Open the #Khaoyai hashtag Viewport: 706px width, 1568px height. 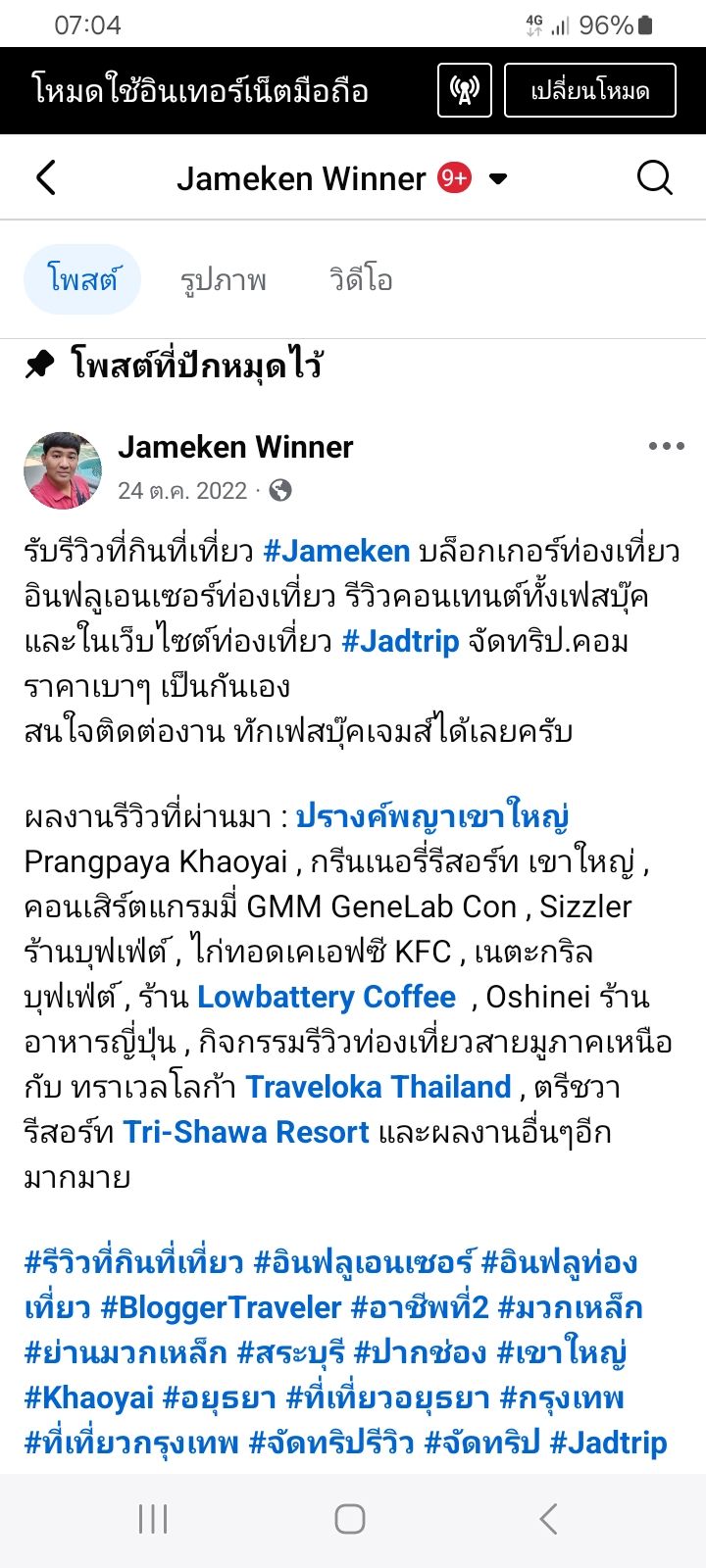tap(88, 1397)
